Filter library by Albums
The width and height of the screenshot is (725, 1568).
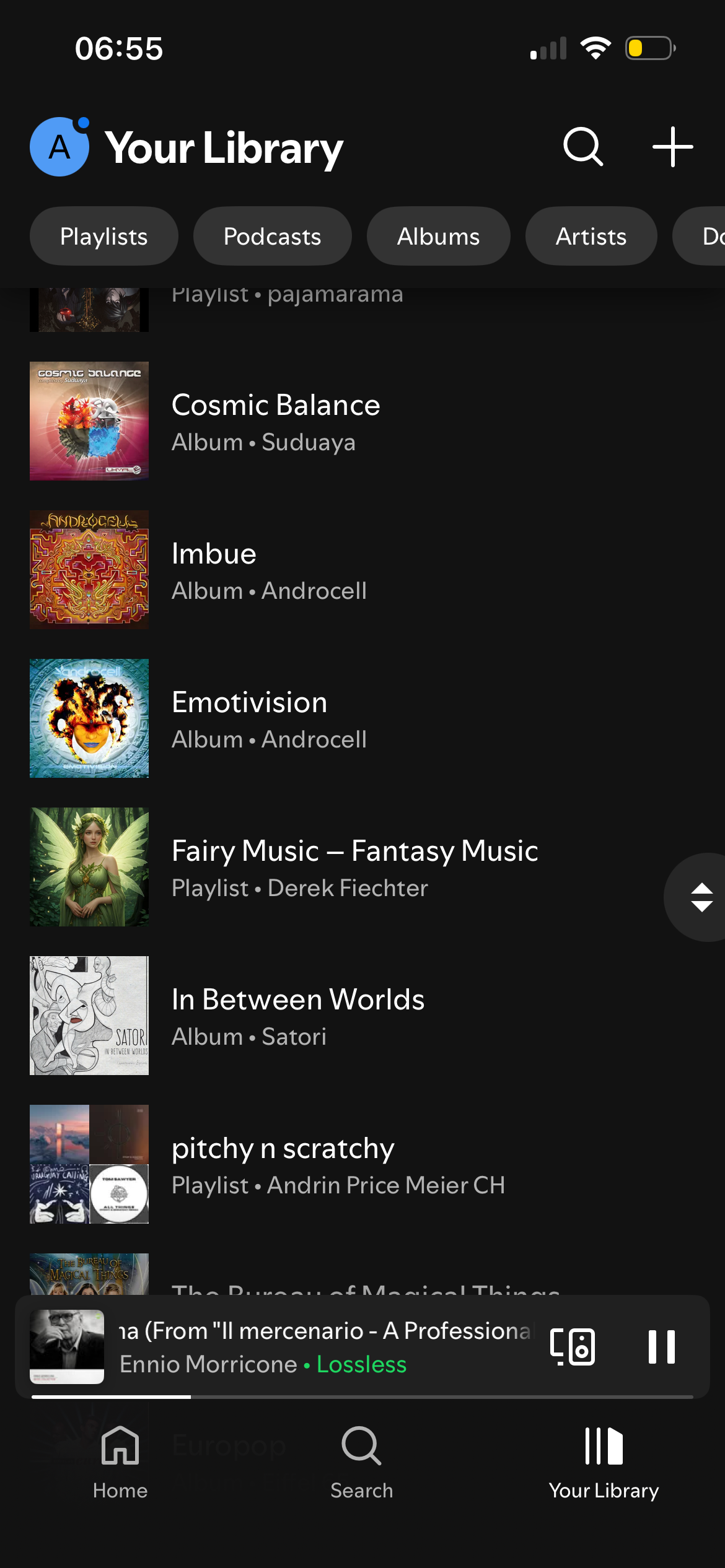pos(438,237)
